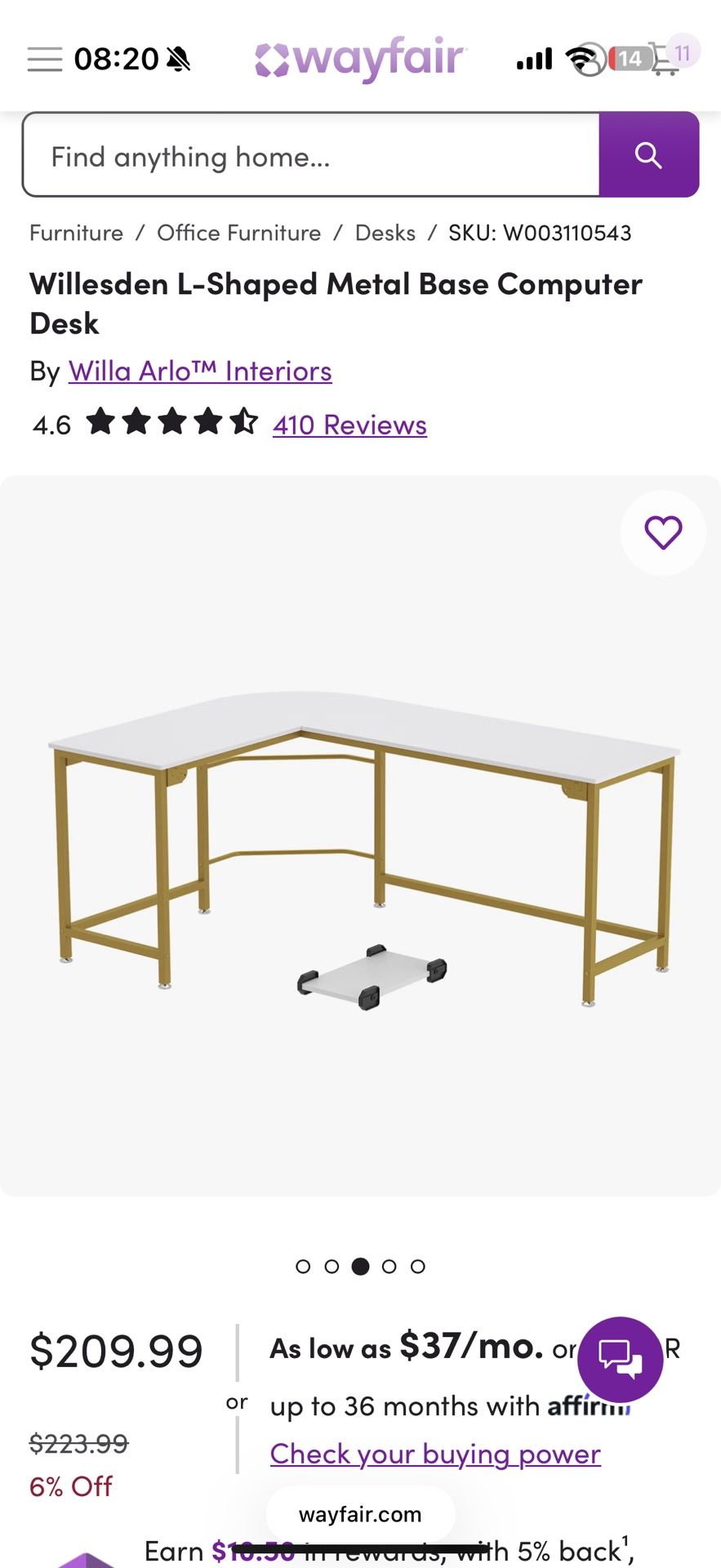
Task: Open Willa Arlo Interiors brand page
Action: (200, 371)
